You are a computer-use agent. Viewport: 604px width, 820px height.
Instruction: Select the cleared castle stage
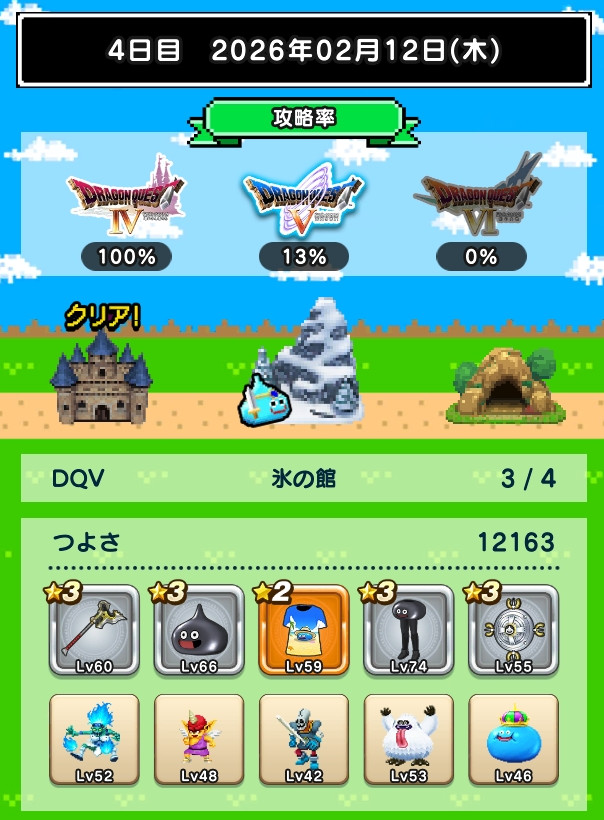pos(102,377)
